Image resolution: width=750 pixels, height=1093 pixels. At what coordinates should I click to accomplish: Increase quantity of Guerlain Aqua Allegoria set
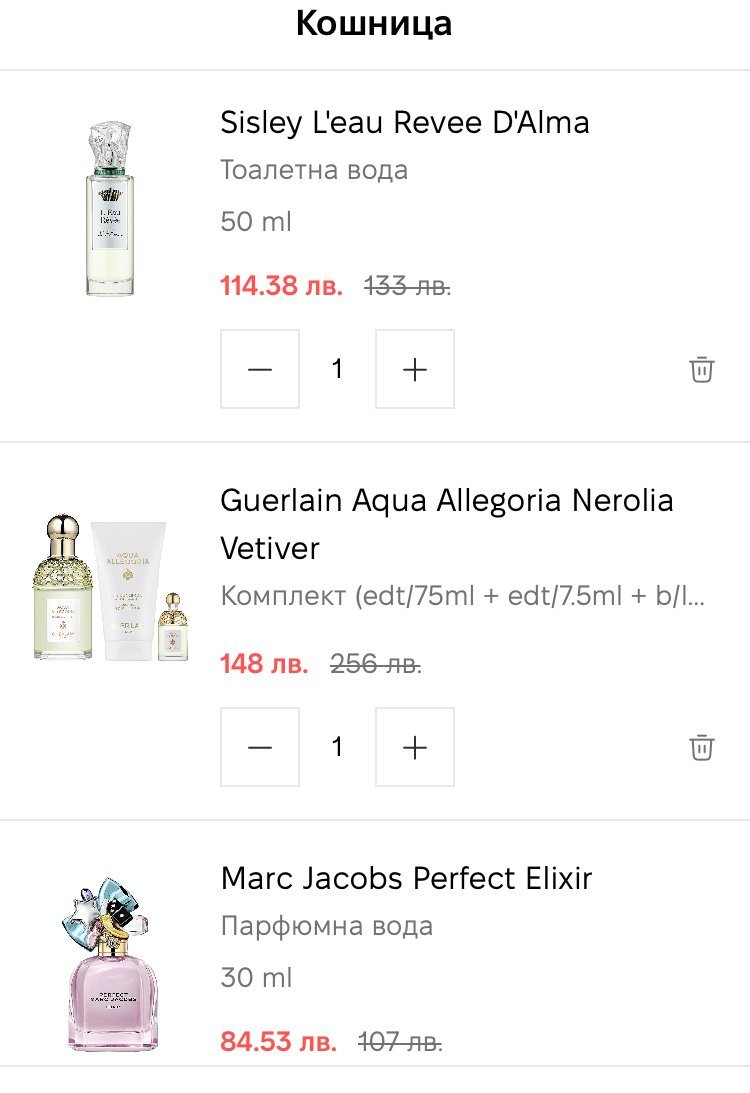coord(414,747)
